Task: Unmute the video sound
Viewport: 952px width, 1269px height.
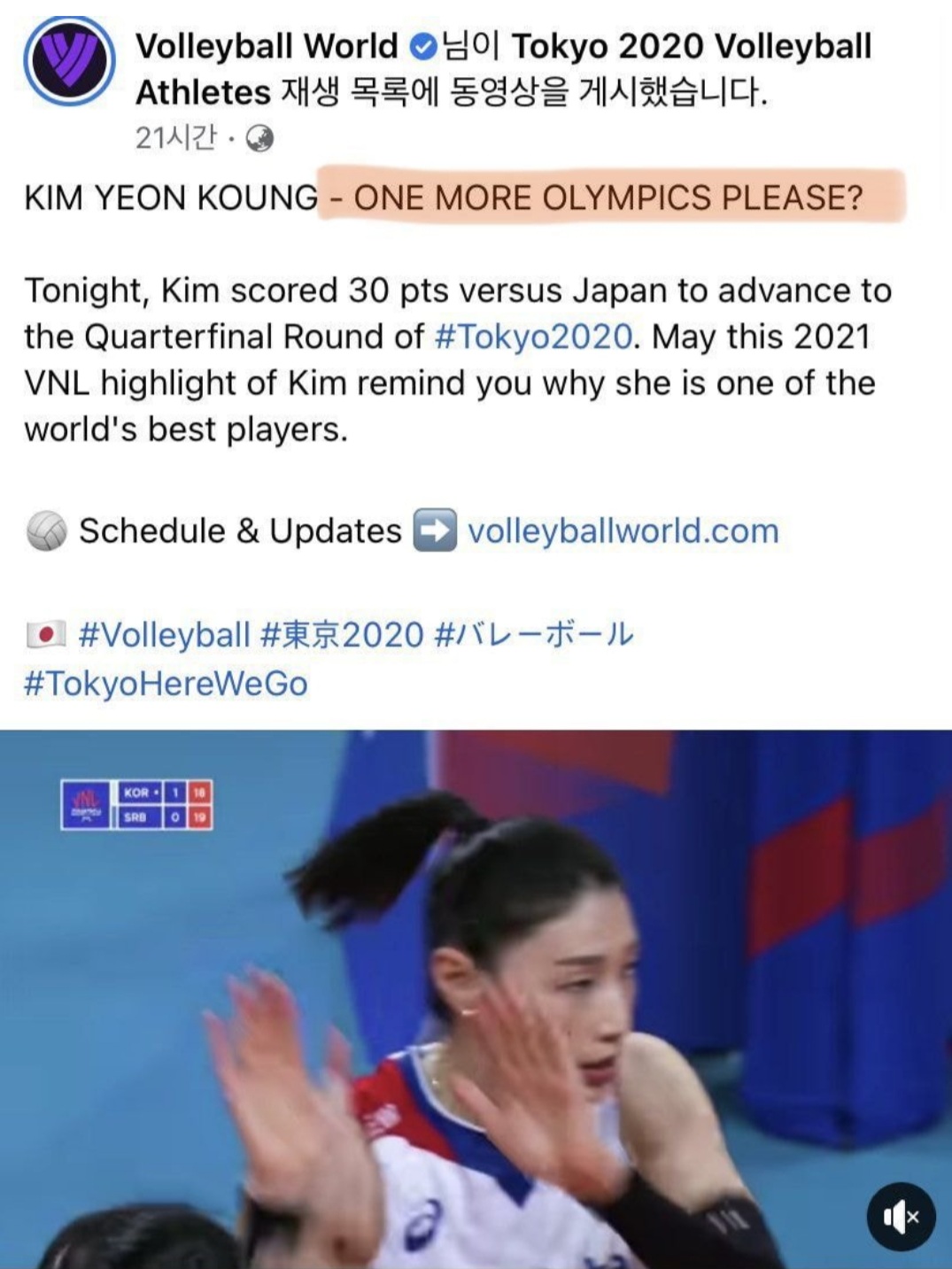Action: [901, 1218]
